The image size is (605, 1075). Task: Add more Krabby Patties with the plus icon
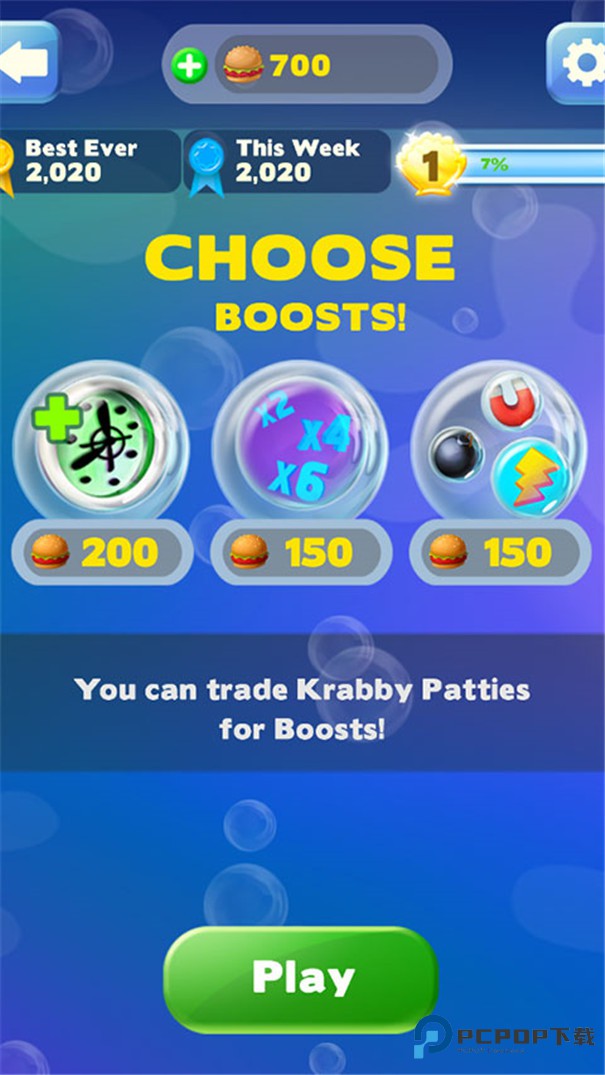tap(189, 66)
